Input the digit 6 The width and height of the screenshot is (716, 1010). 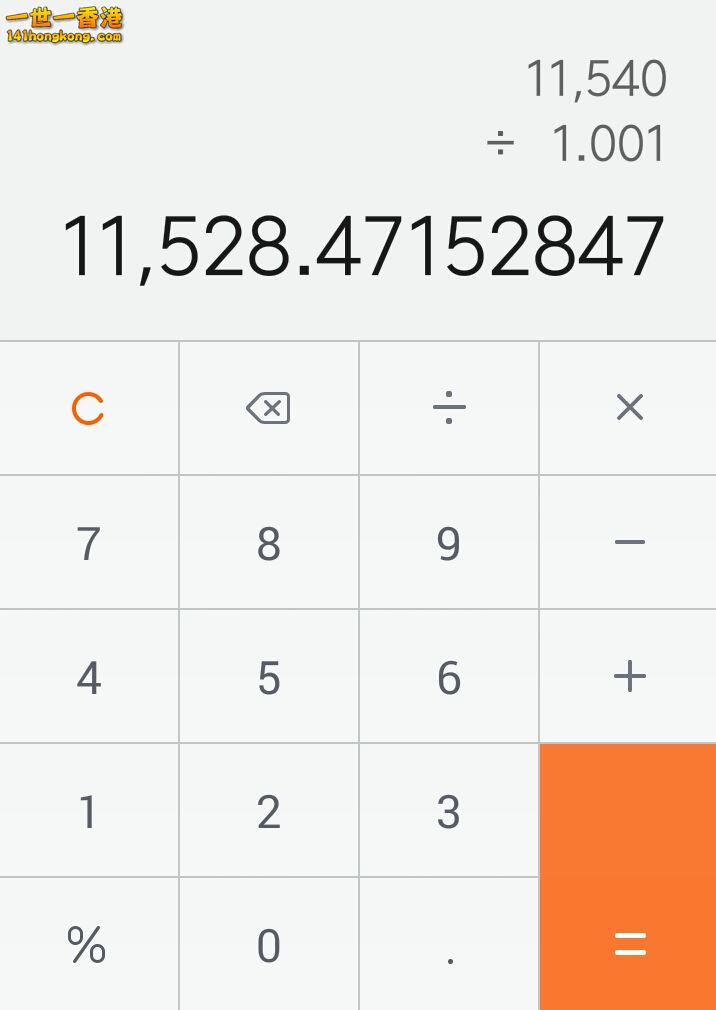tap(449, 677)
